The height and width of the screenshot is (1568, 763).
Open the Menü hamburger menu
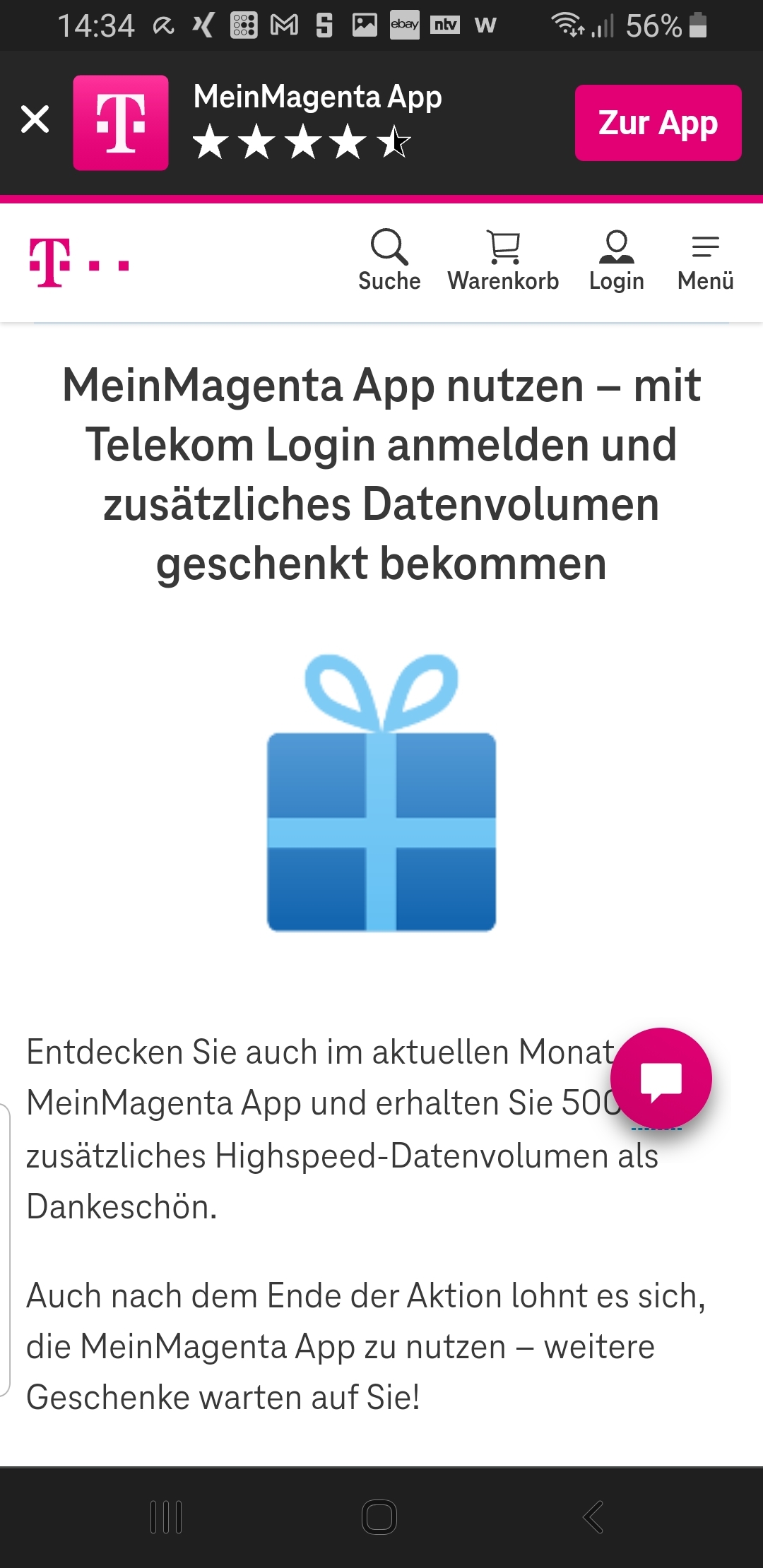(x=705, y=260)
